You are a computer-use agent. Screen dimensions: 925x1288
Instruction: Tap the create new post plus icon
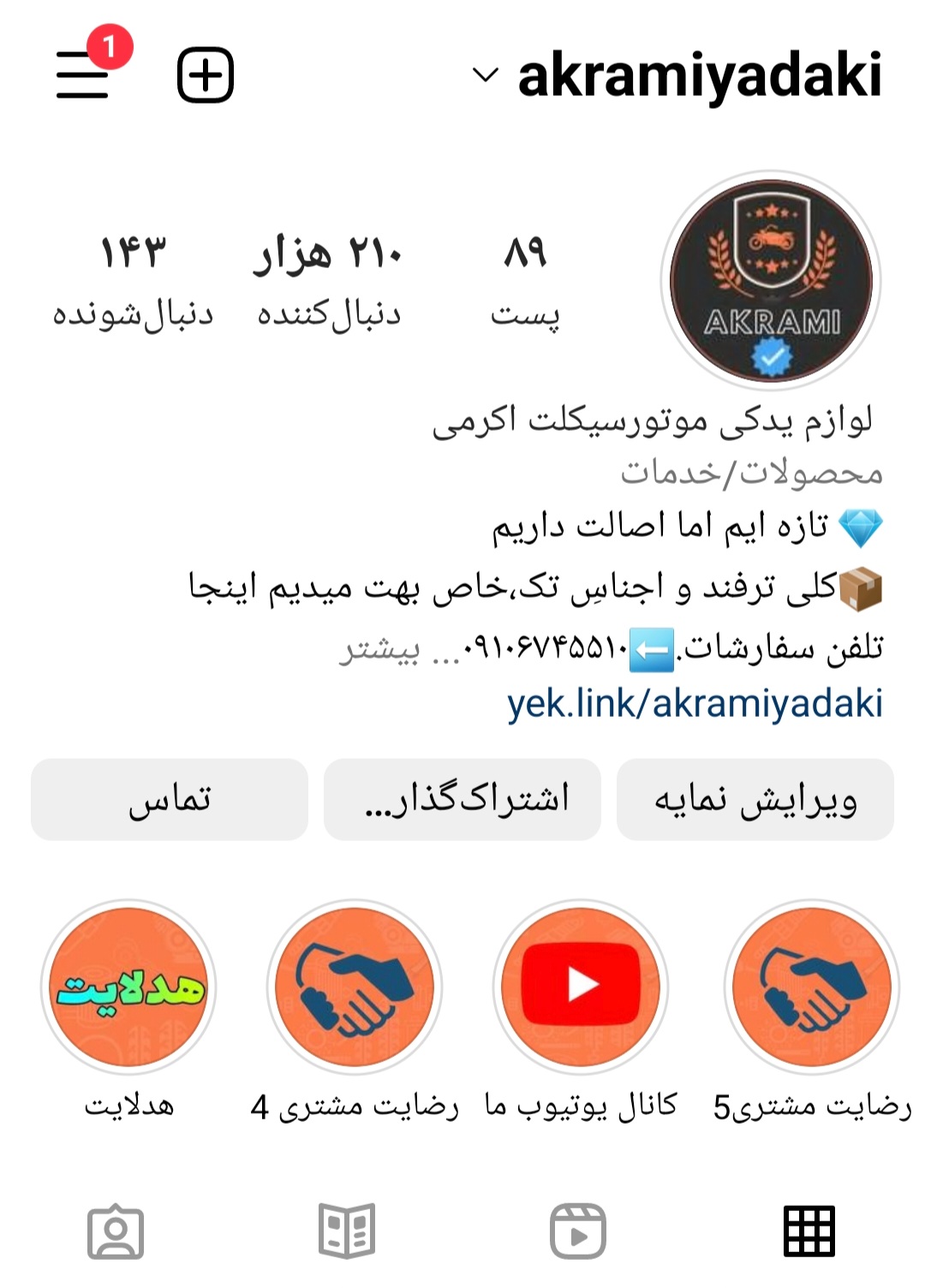206,75
